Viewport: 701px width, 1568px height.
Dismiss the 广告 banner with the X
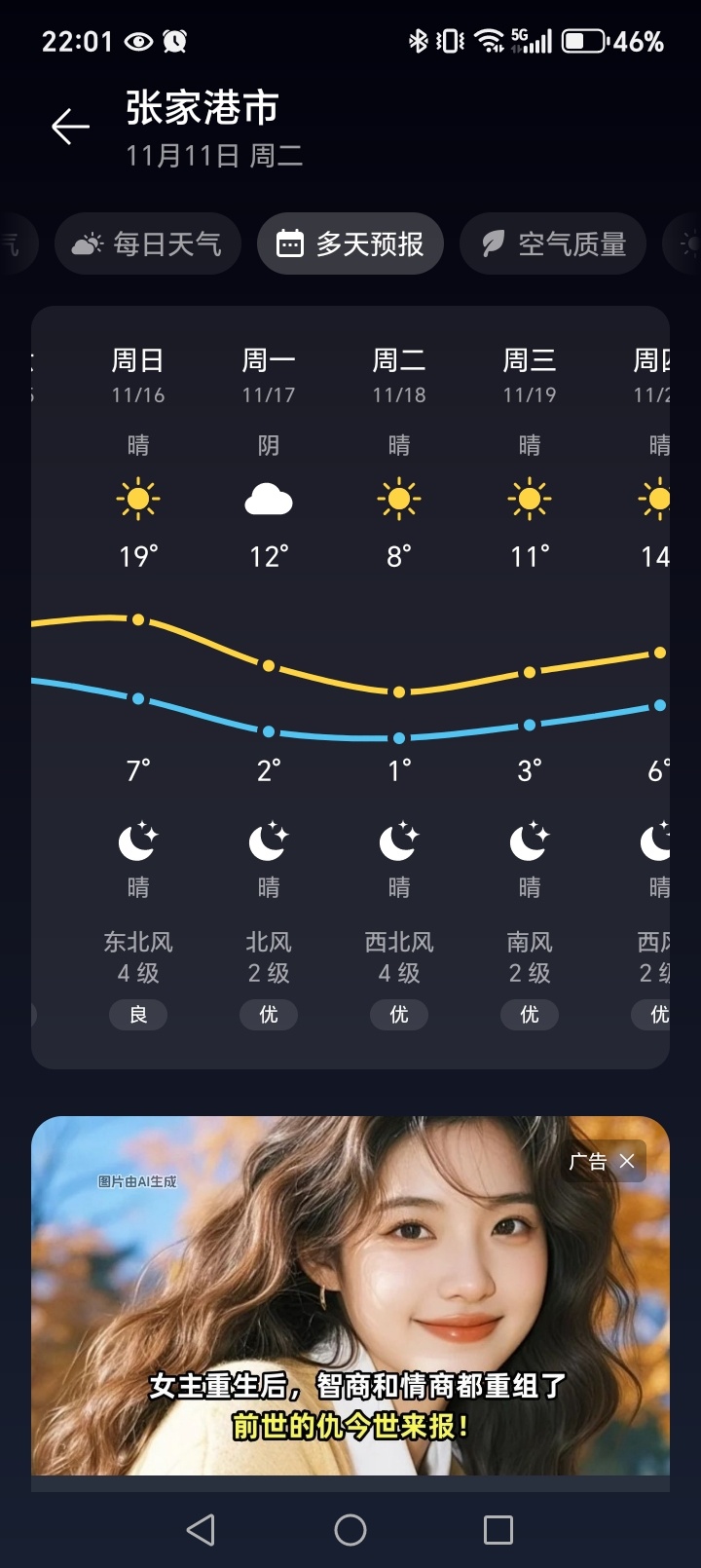coord(627,1161)
